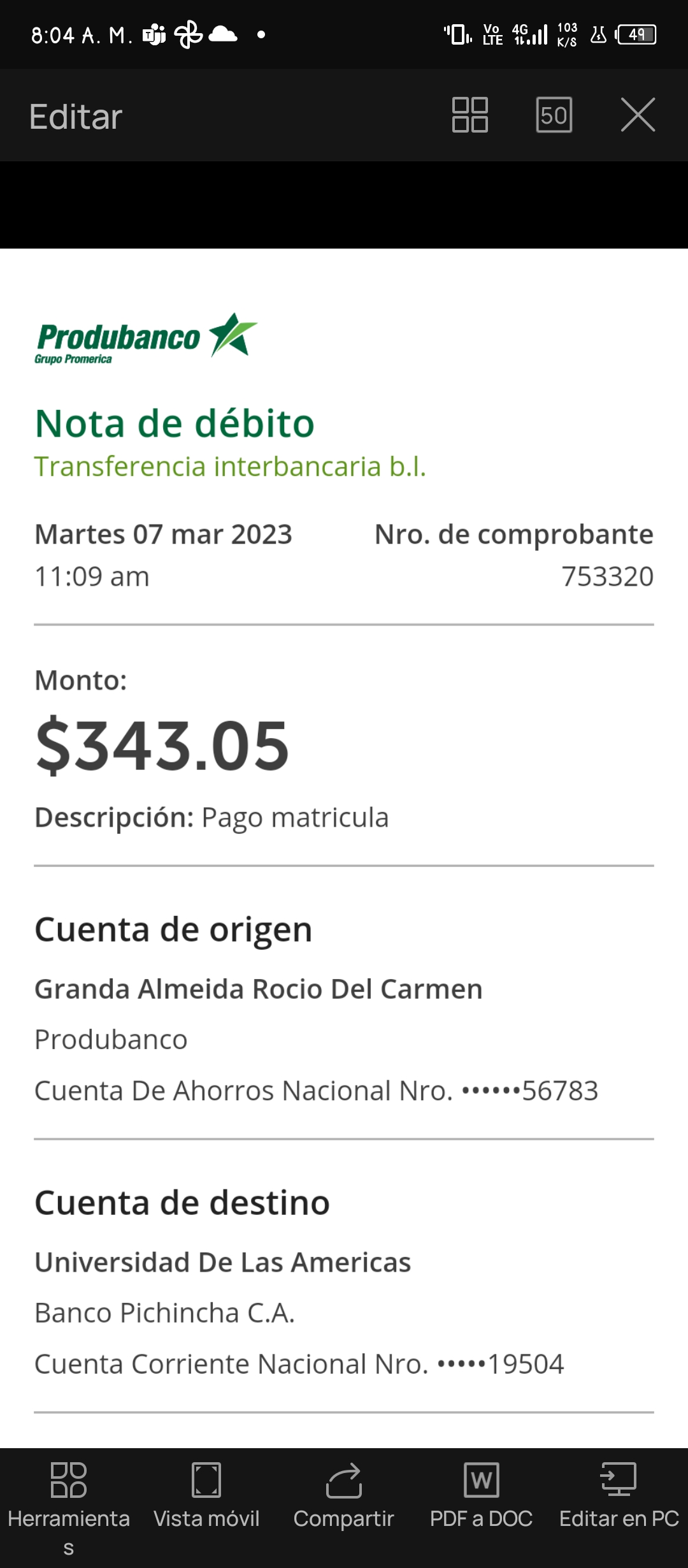This screenshot has height=1568, width=688.
Task: Open the page thumbnails grid view
Action: [x=469, y=115]
